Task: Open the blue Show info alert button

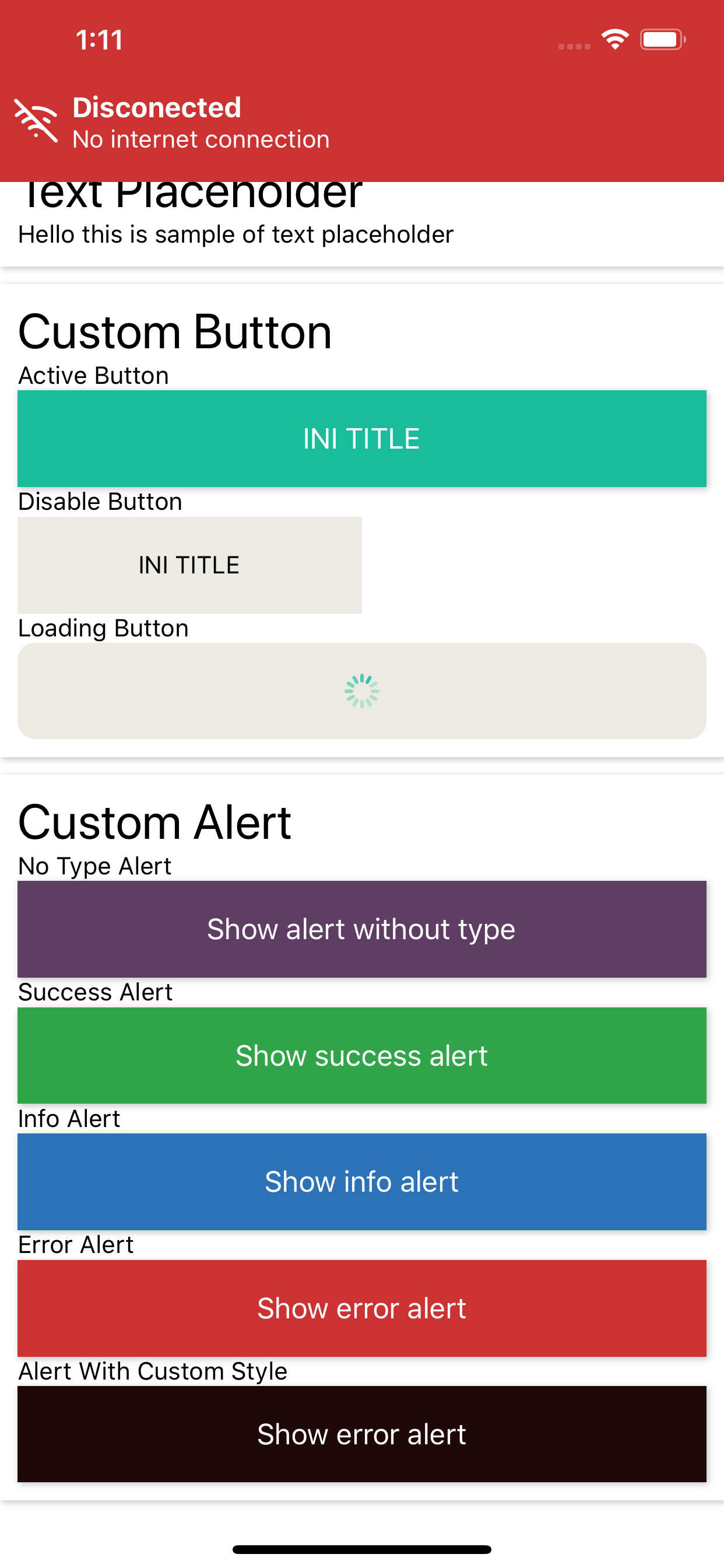Action: click(x=362, y=1181)
